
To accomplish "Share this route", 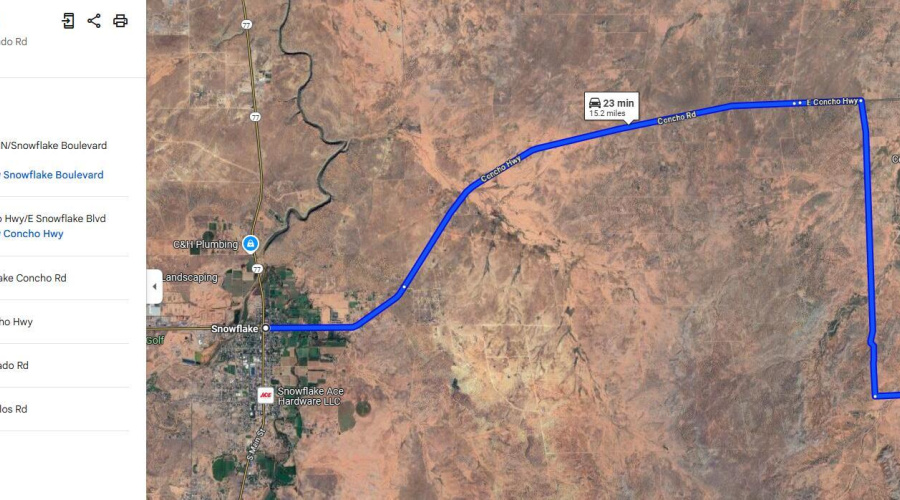I will tap(94, 21).
